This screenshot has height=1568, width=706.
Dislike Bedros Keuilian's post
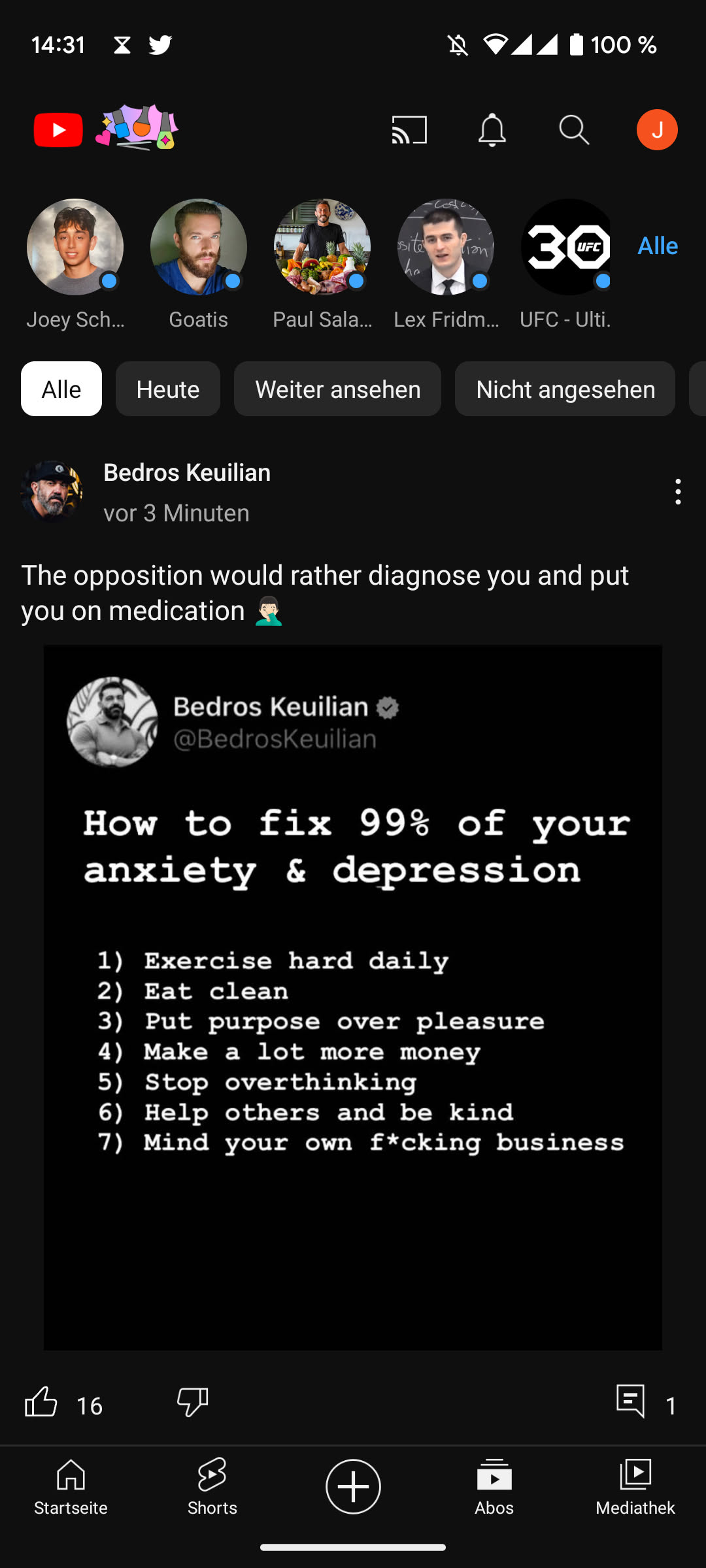pyautogui.click(x=192, y=1402)
